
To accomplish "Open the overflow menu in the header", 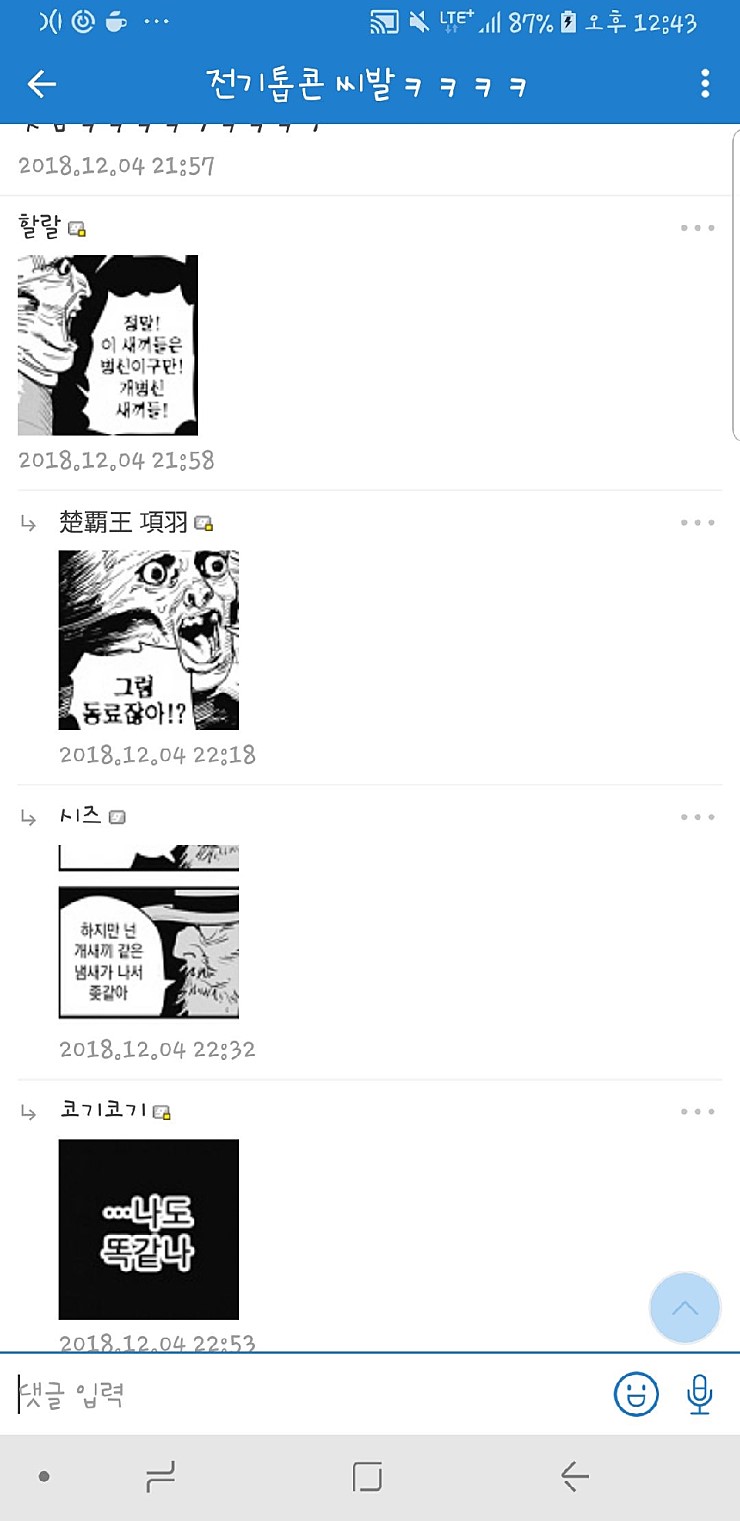I will 705,84.
